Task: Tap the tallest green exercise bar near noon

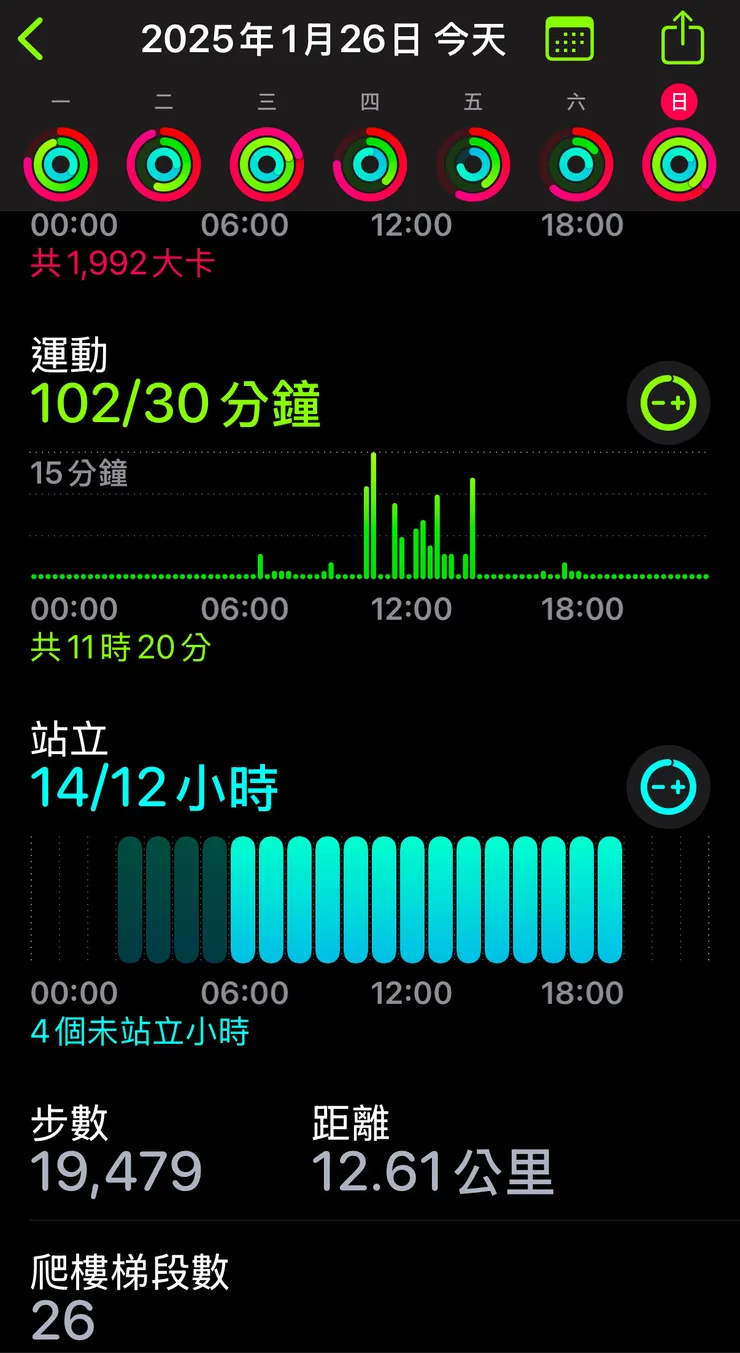Action: tap(373, 515)
